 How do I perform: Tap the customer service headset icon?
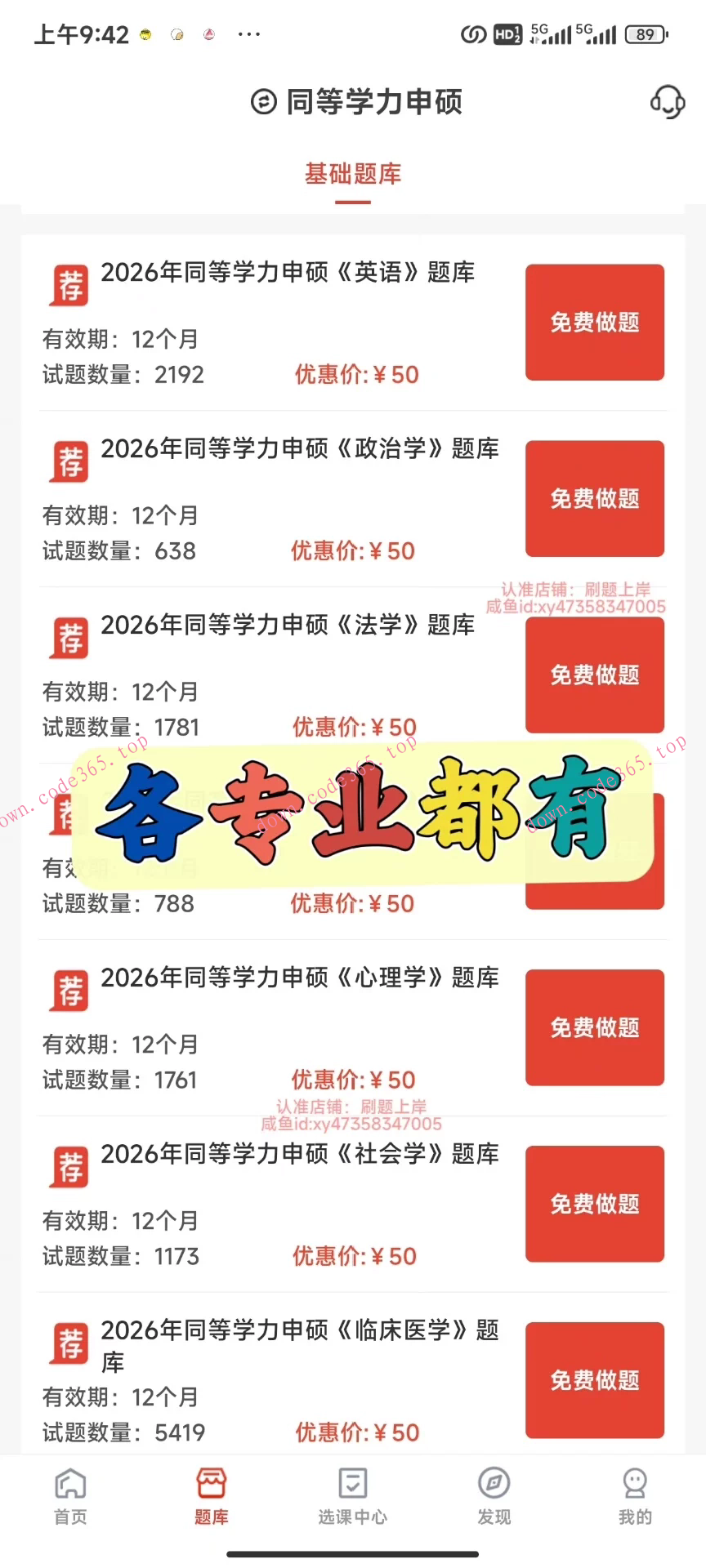[x=668, y=102]
